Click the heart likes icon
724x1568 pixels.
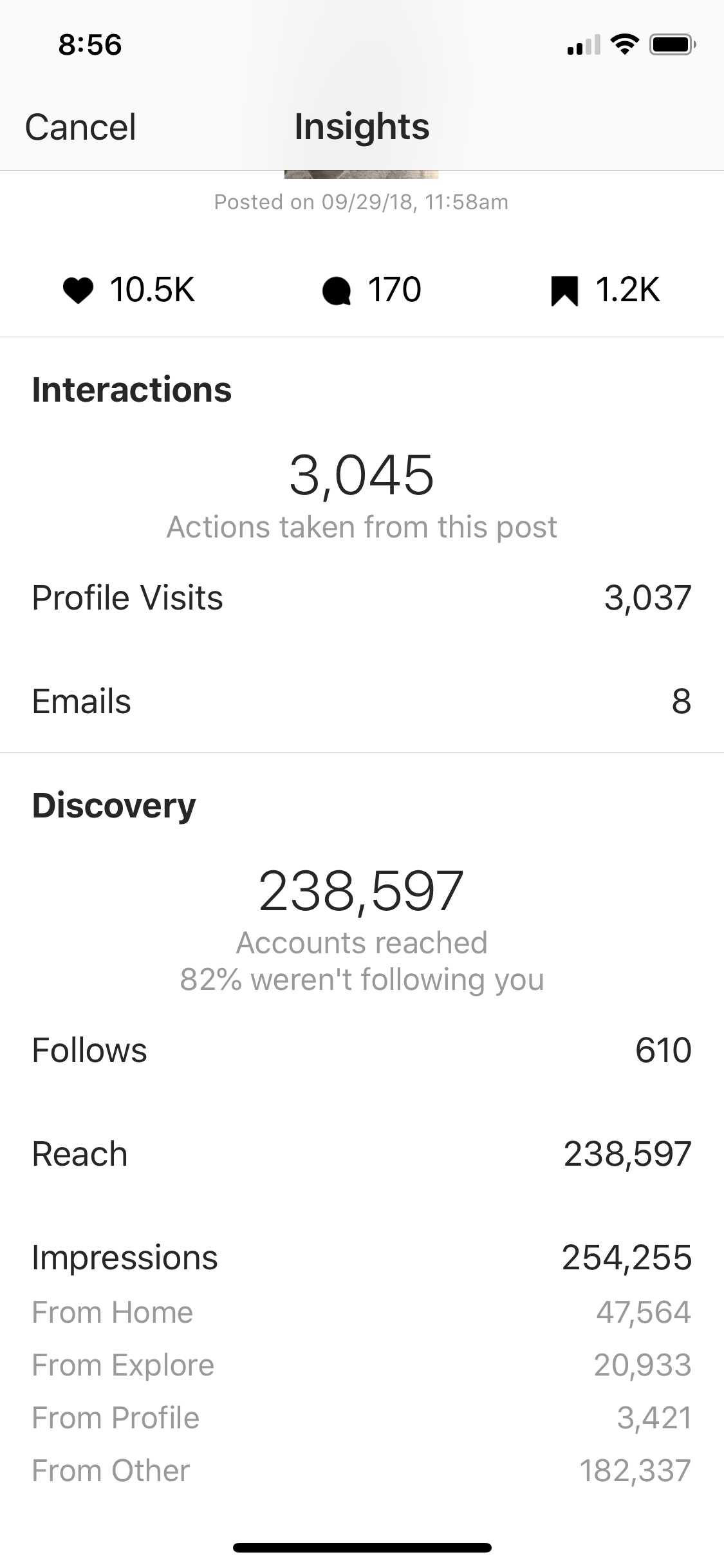79,291
